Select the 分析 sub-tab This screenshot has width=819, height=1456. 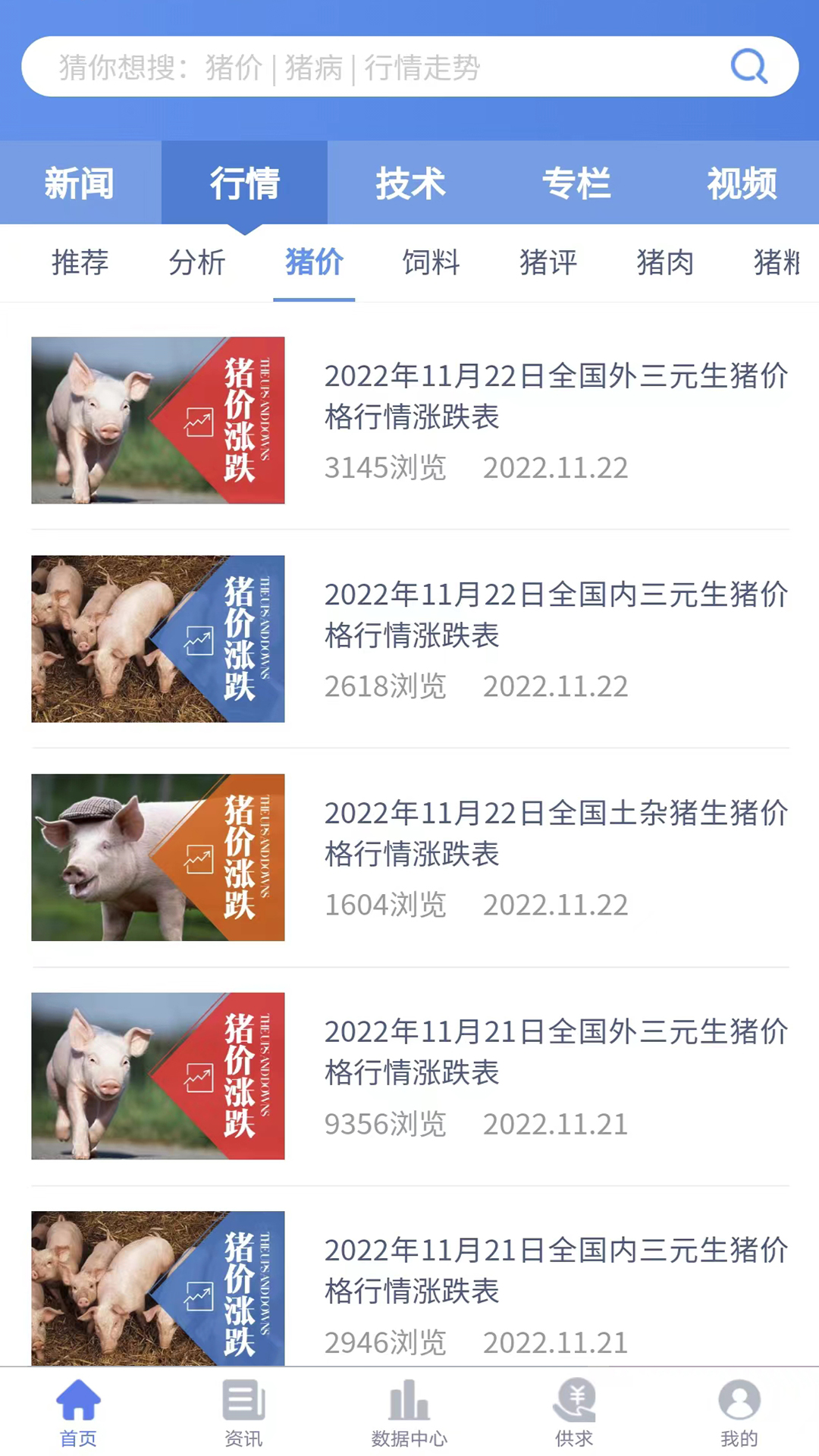coord(197,264)
